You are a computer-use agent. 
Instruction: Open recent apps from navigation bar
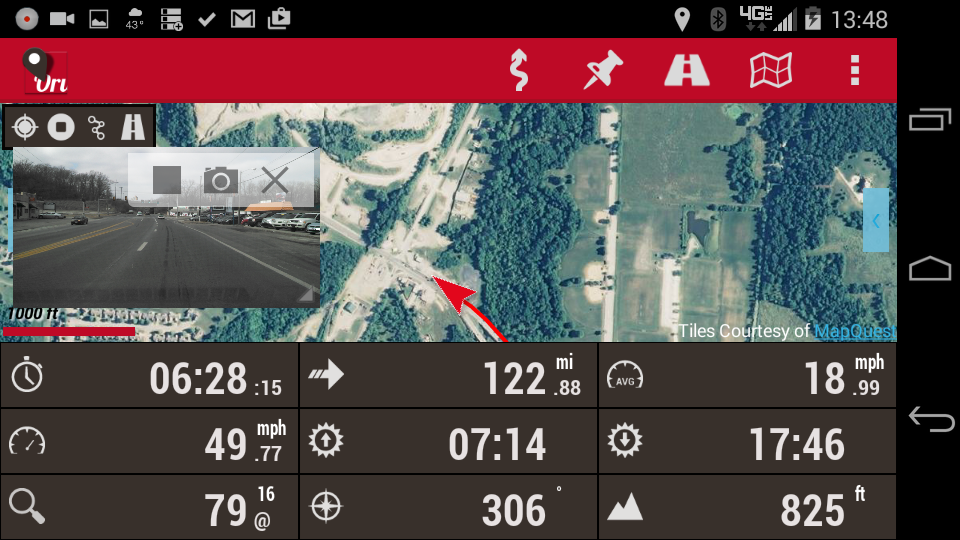[930, 120]
